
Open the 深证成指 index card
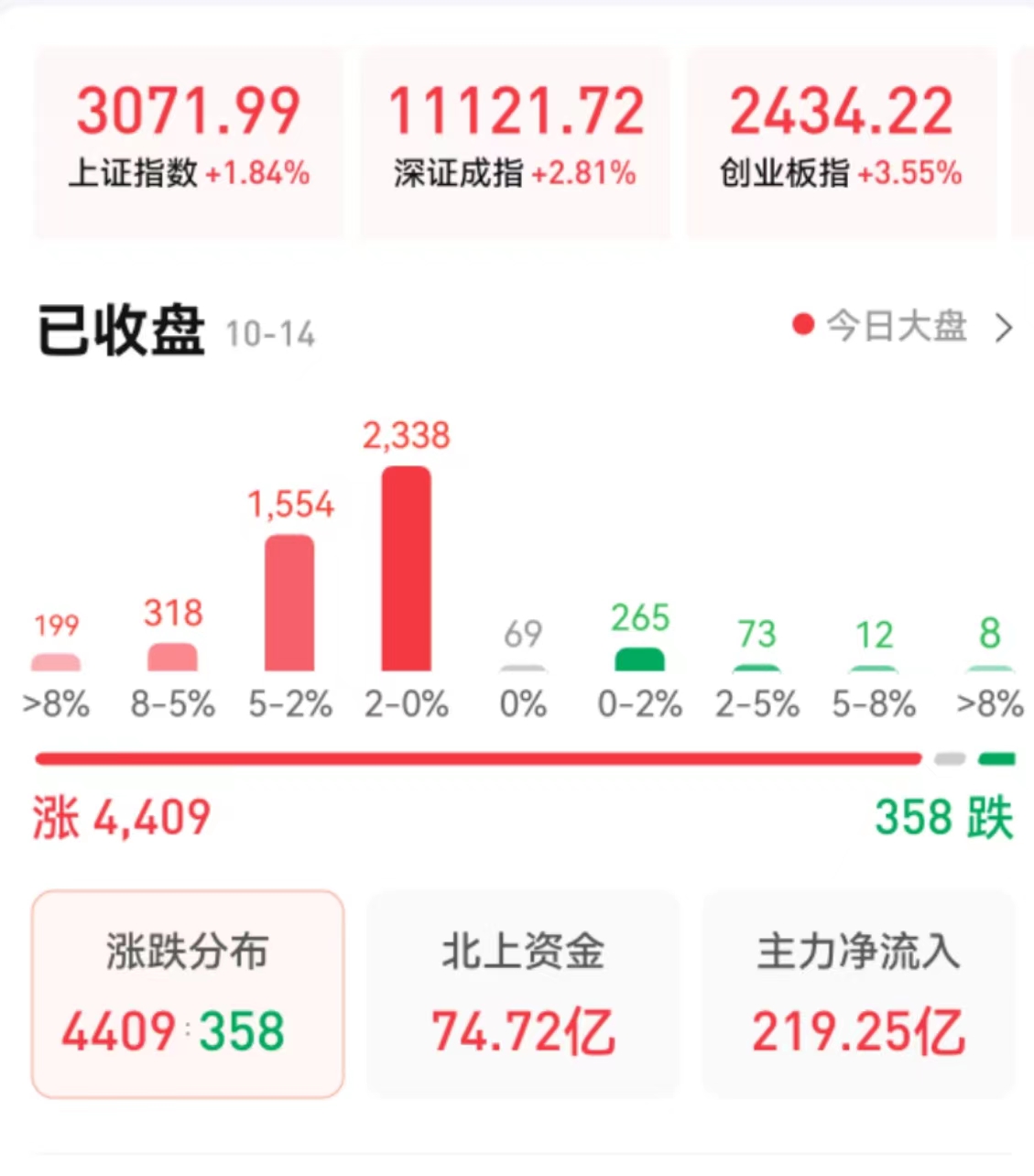pos(515,137)
